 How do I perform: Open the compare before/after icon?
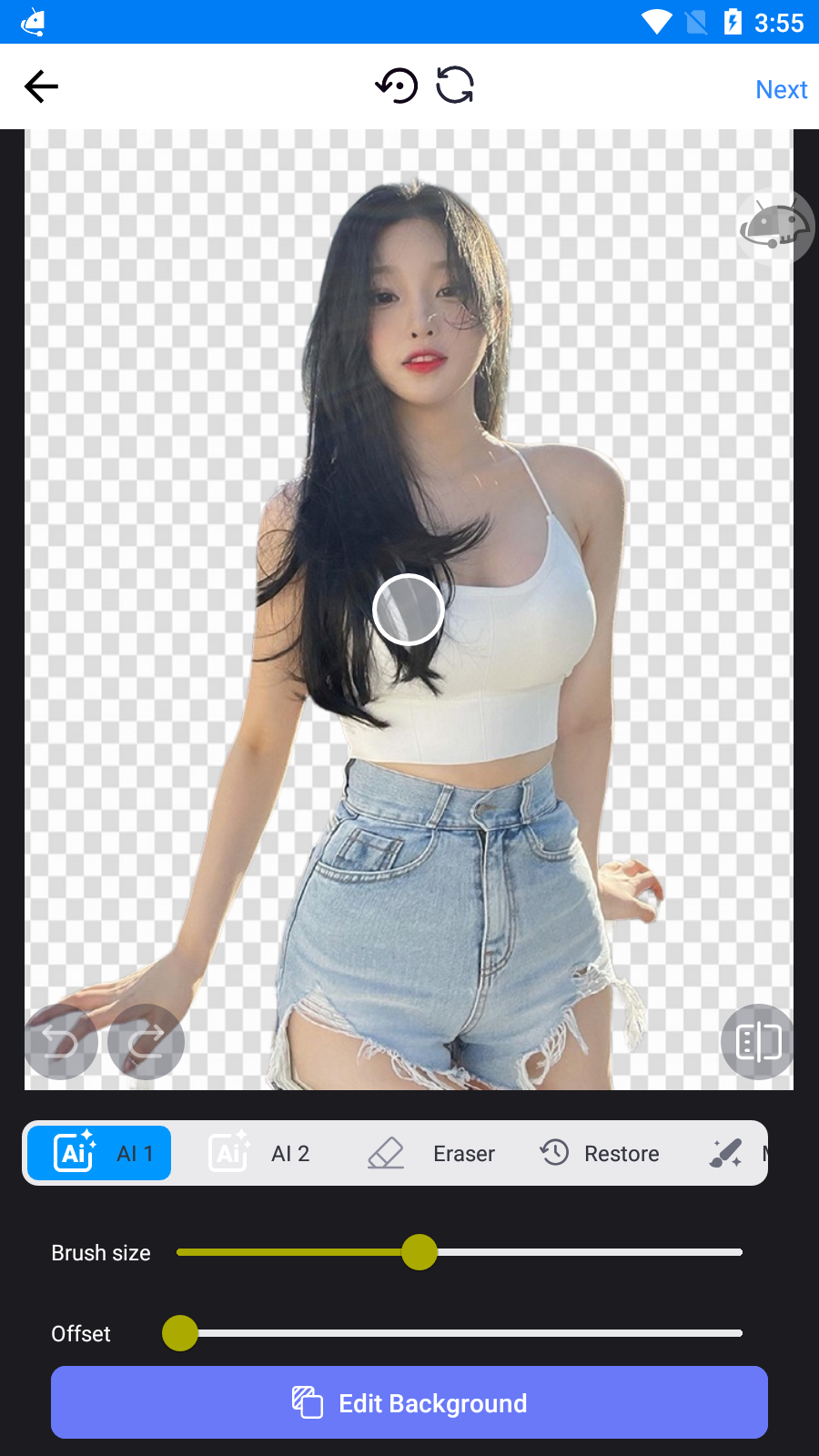758,1042
